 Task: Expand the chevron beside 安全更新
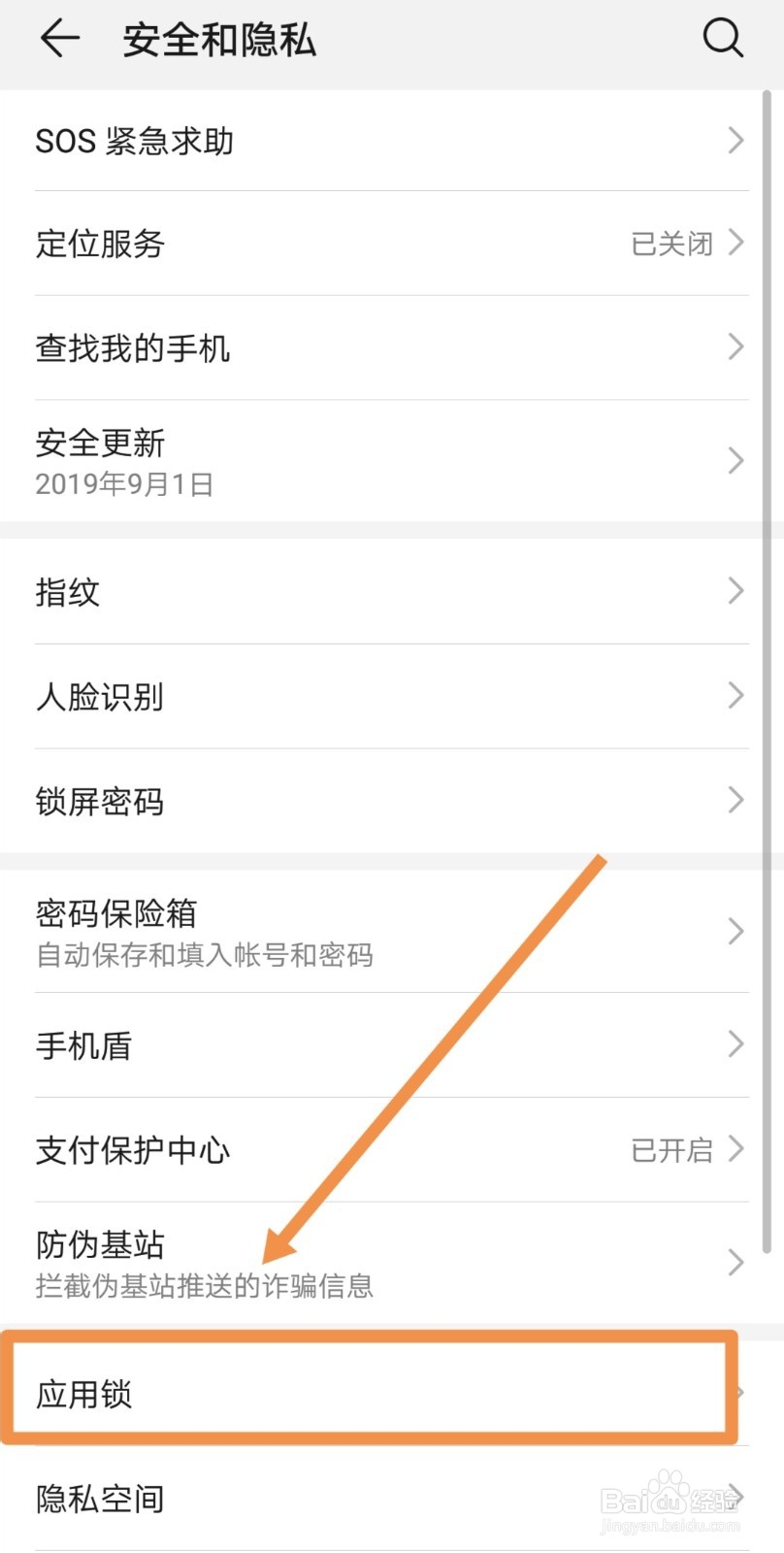pos(735,461)
